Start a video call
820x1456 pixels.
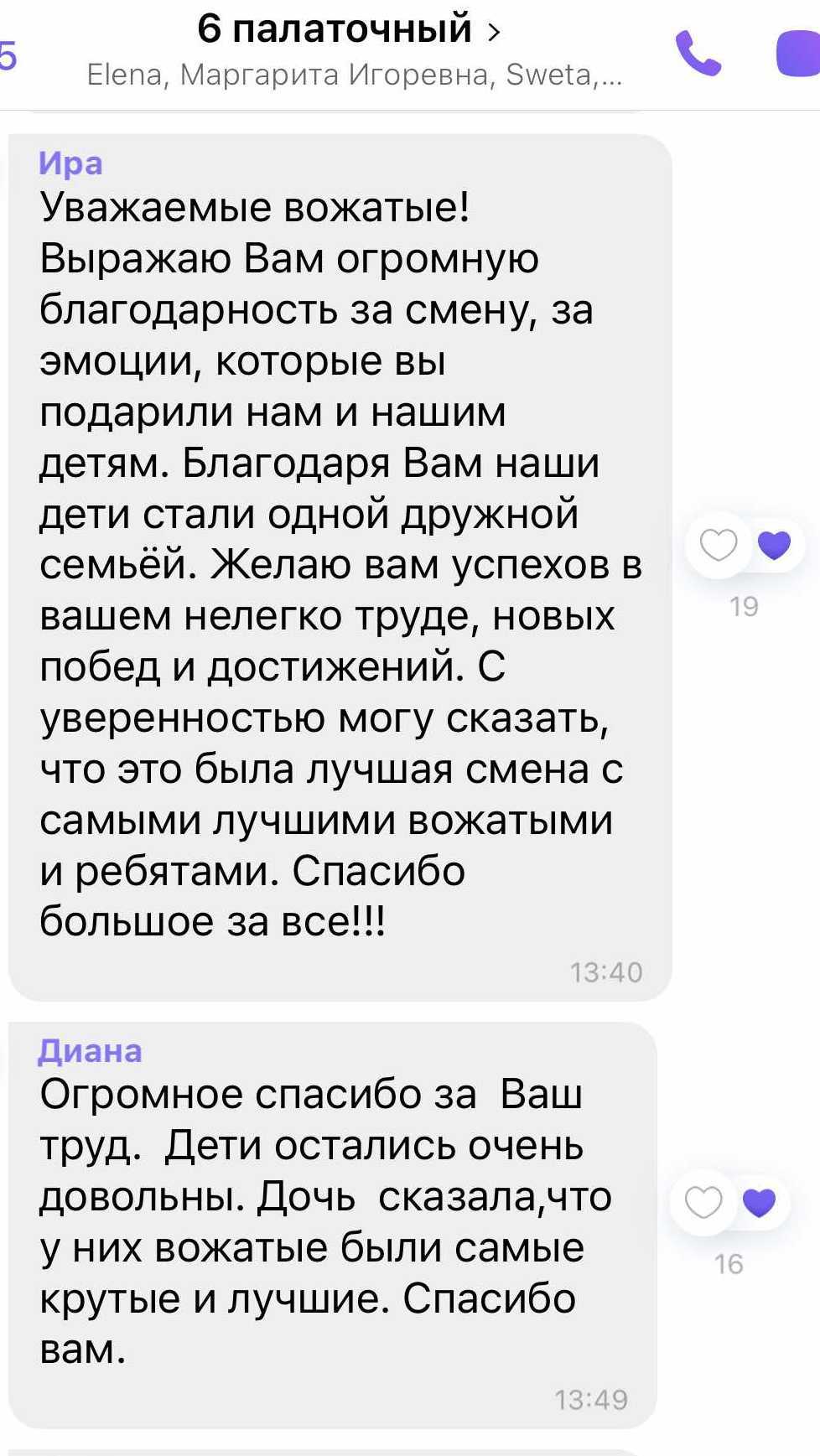(x=798, y=54)
